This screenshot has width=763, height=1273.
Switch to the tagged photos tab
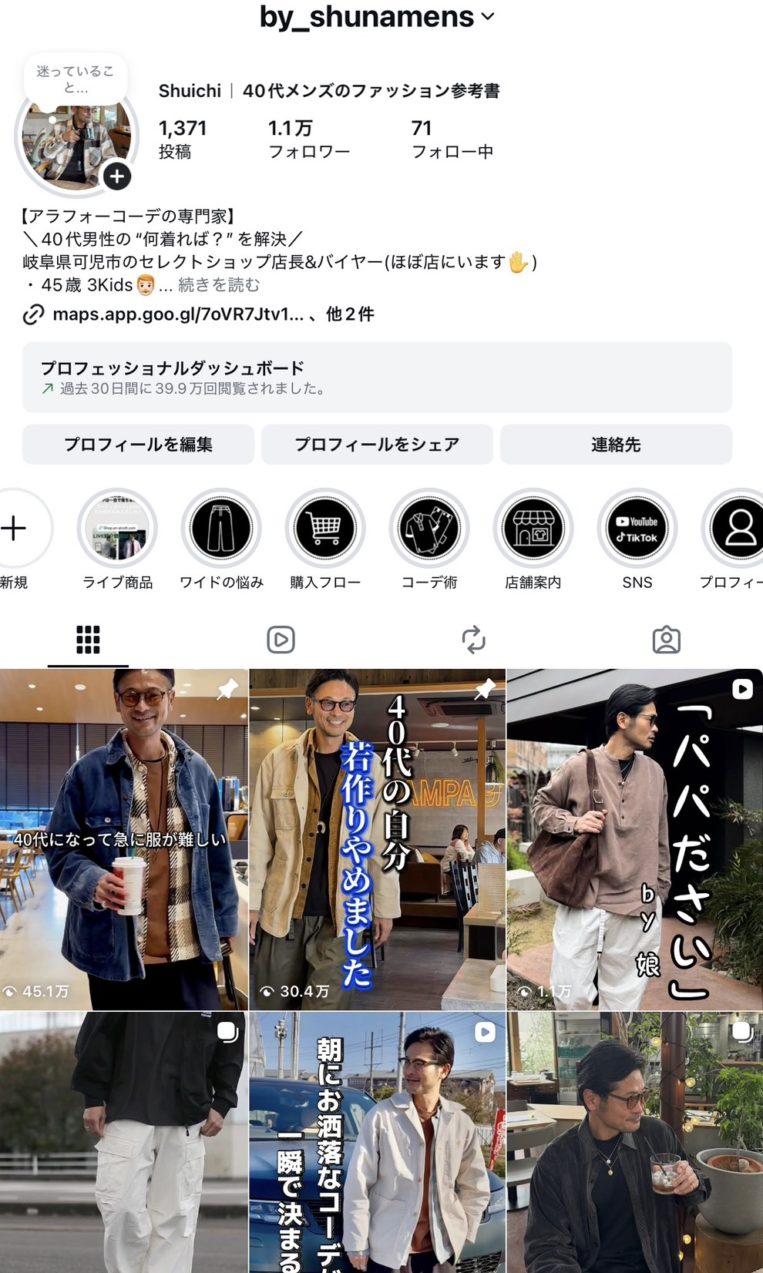tap(666, 640)
